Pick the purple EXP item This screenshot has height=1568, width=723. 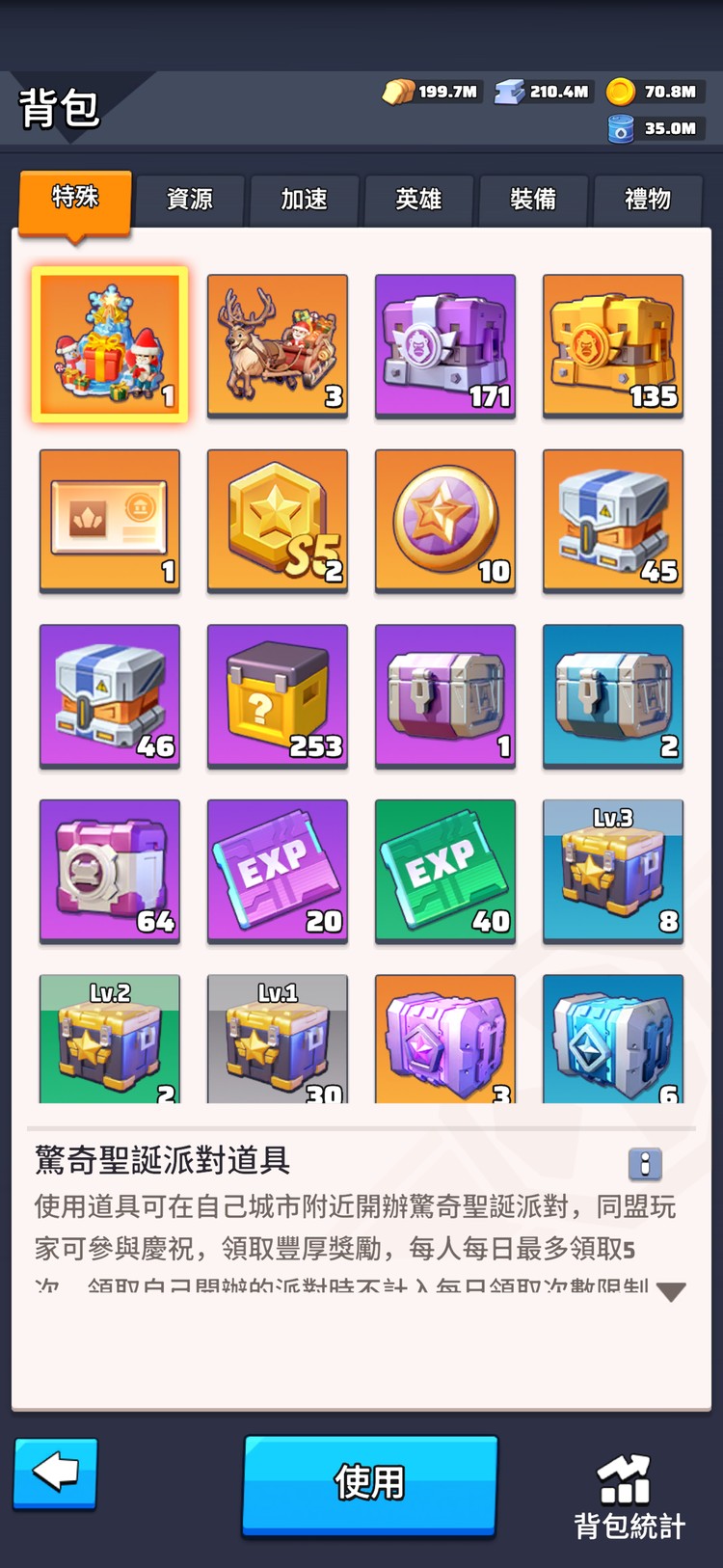(x=278, y=870)
